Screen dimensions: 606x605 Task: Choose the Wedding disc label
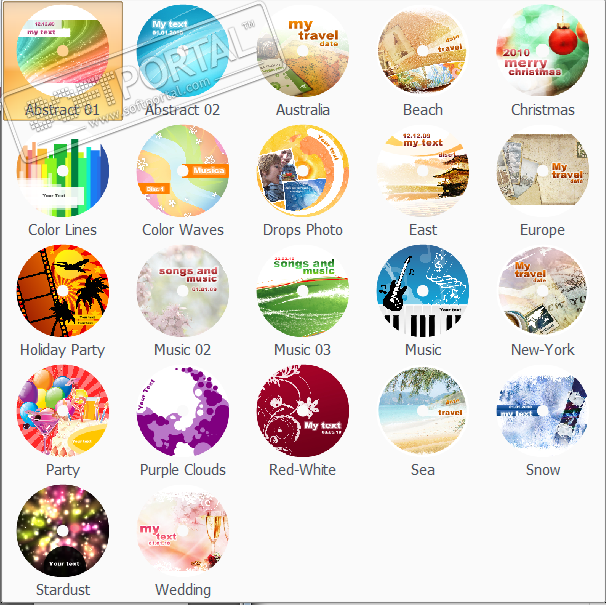tap(182, 531)
